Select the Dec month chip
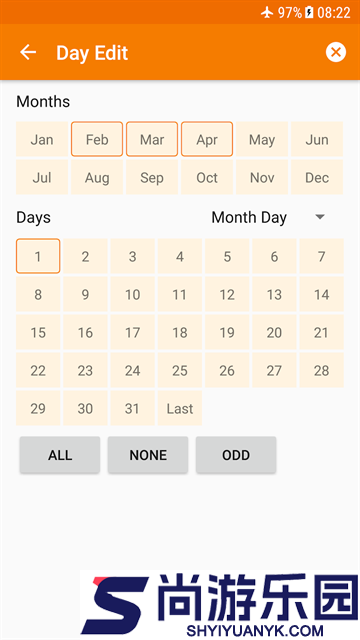Screen dimensions: 360x640 tap(317, 177)
